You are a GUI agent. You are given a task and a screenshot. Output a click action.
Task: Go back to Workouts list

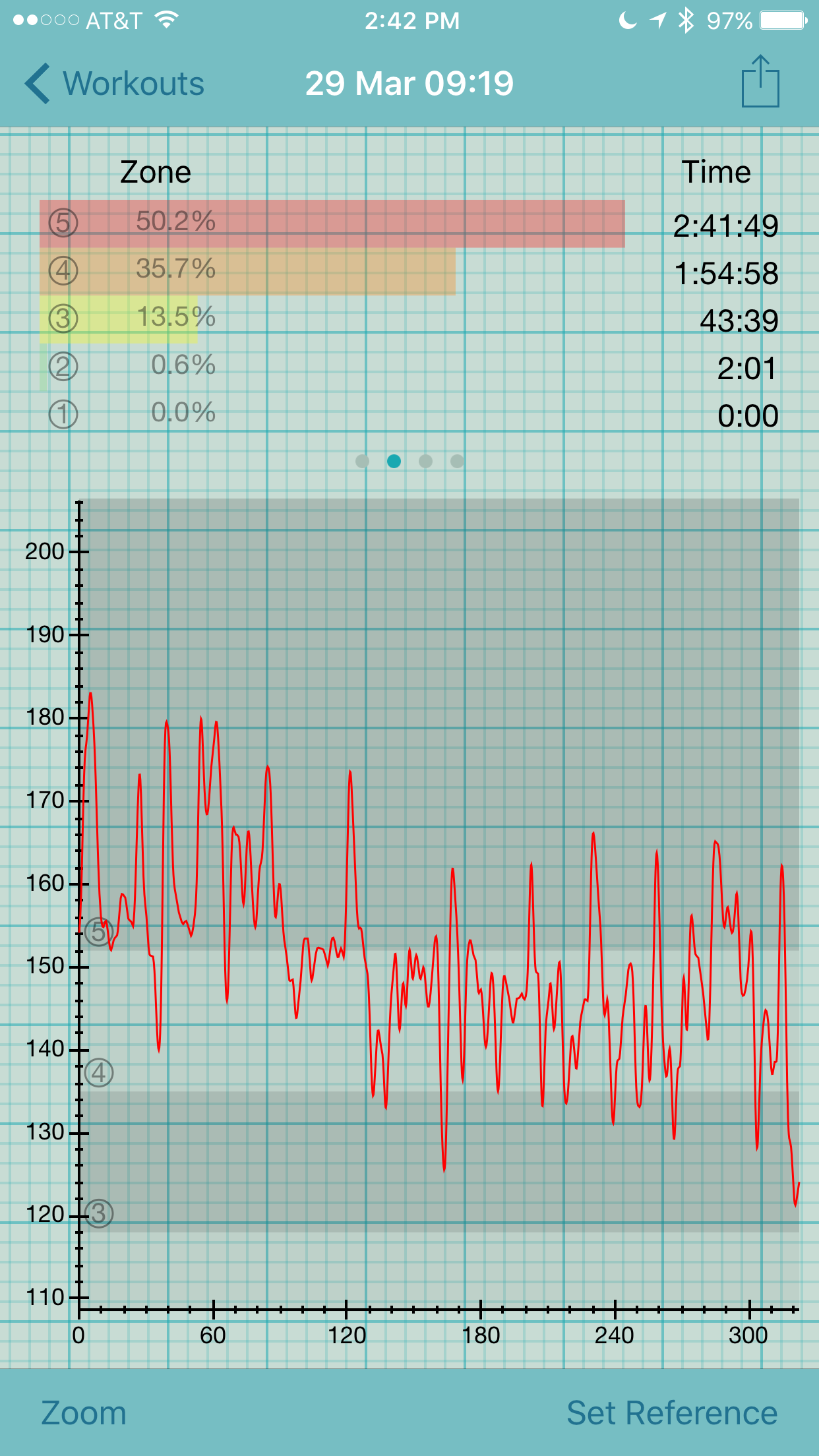[x=114, y=84]
